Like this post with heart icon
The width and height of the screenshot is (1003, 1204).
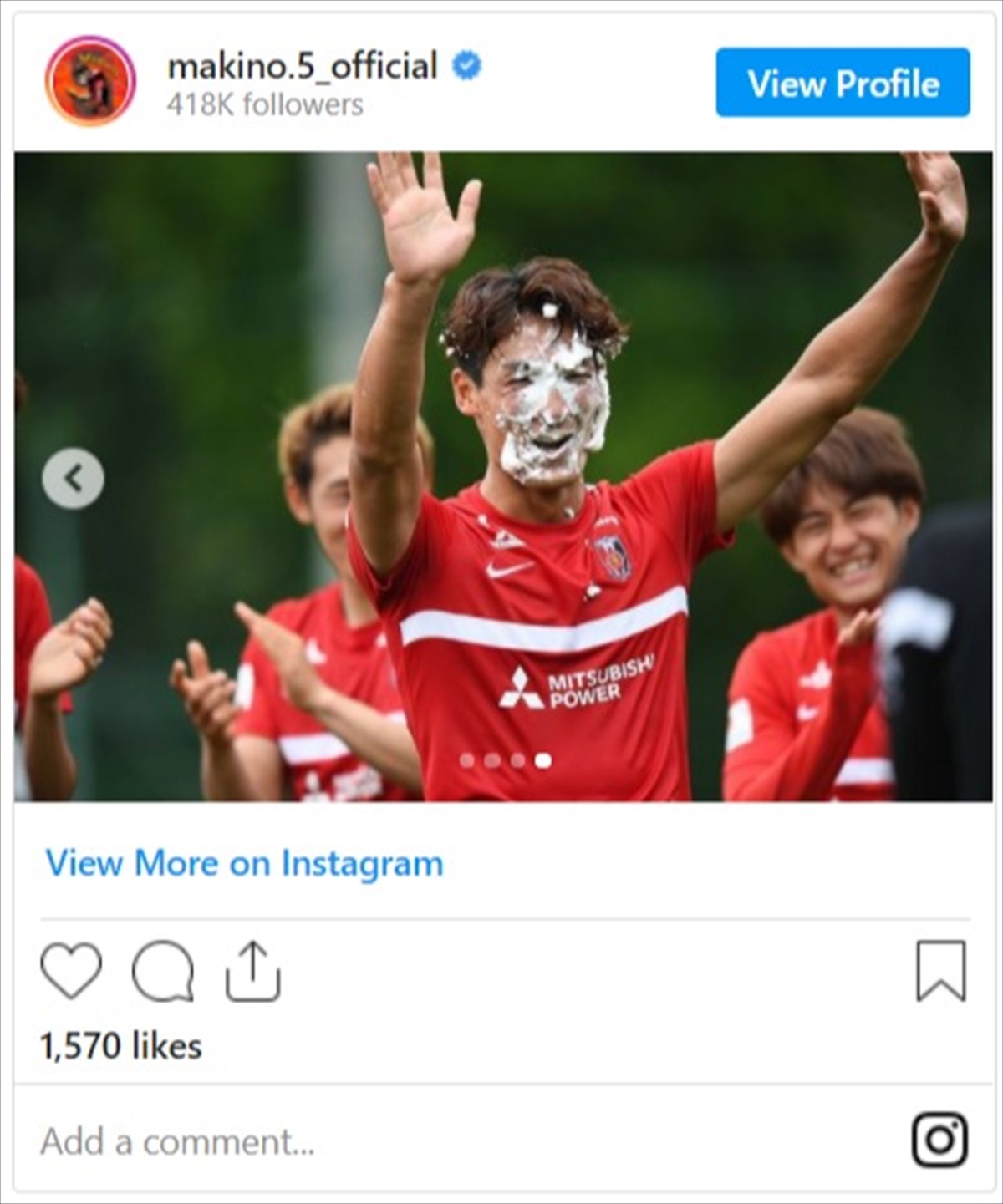click(71, 971)
